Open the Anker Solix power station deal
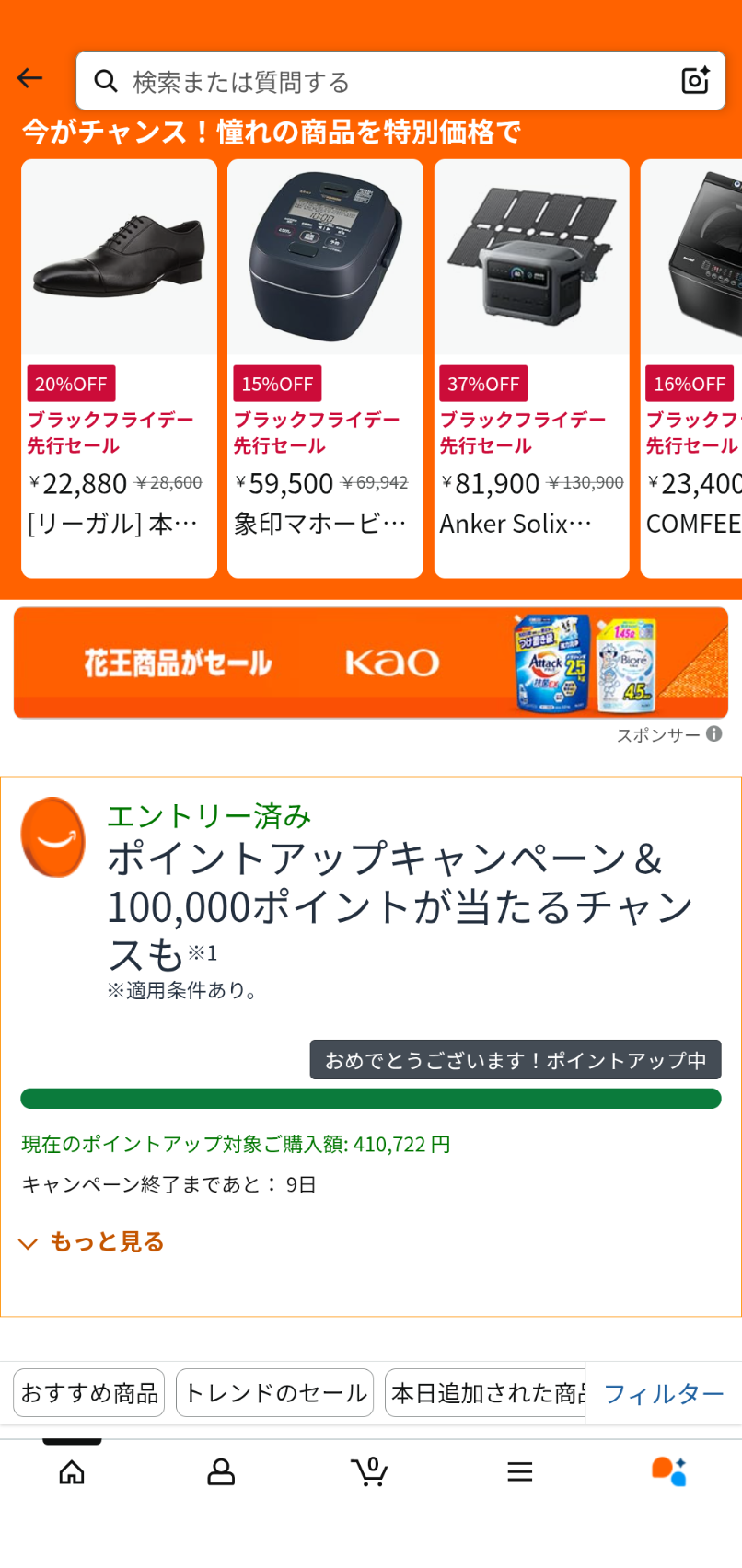742x1568 pixels. (531, 368)
